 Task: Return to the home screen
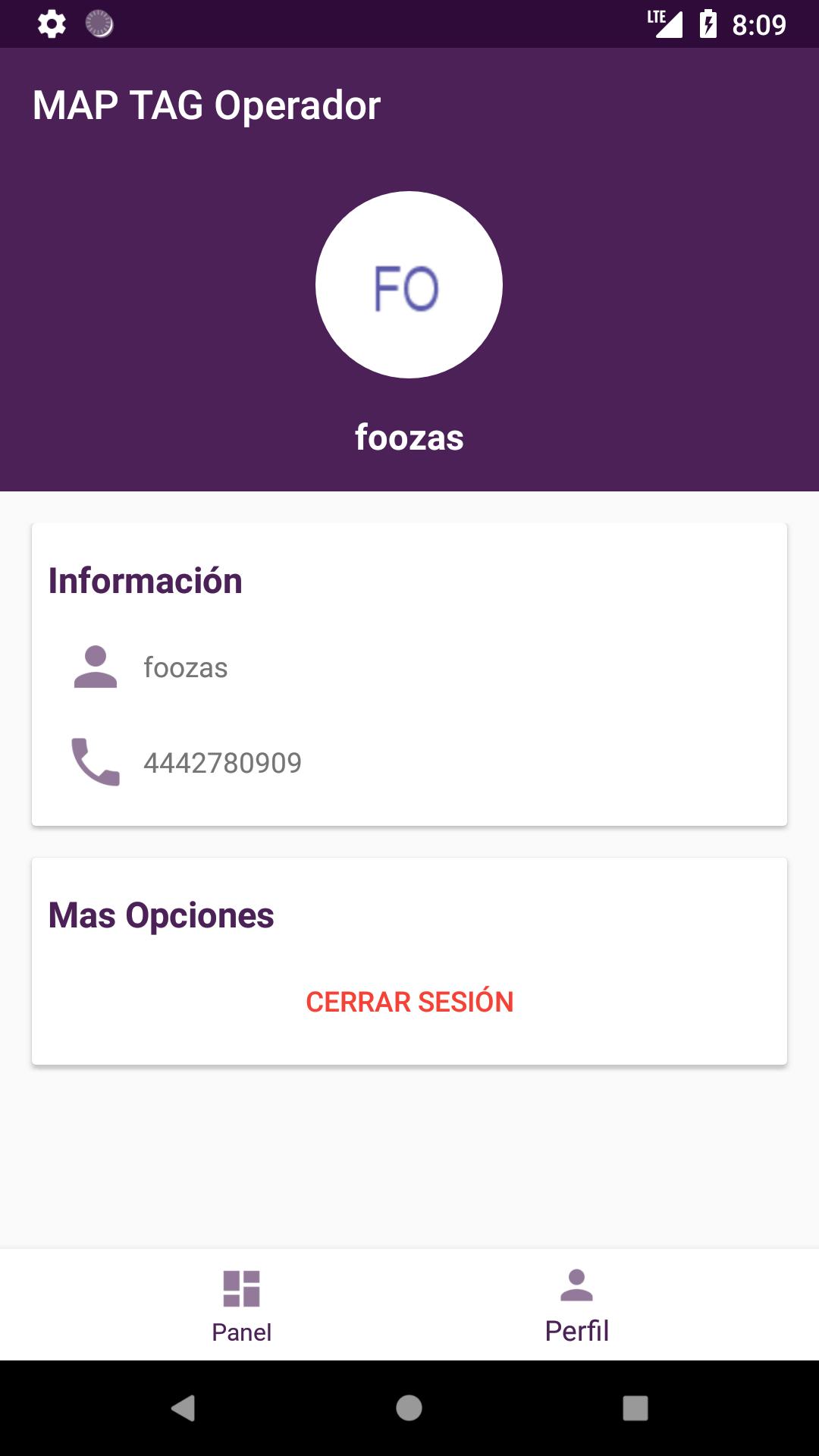409,1408
